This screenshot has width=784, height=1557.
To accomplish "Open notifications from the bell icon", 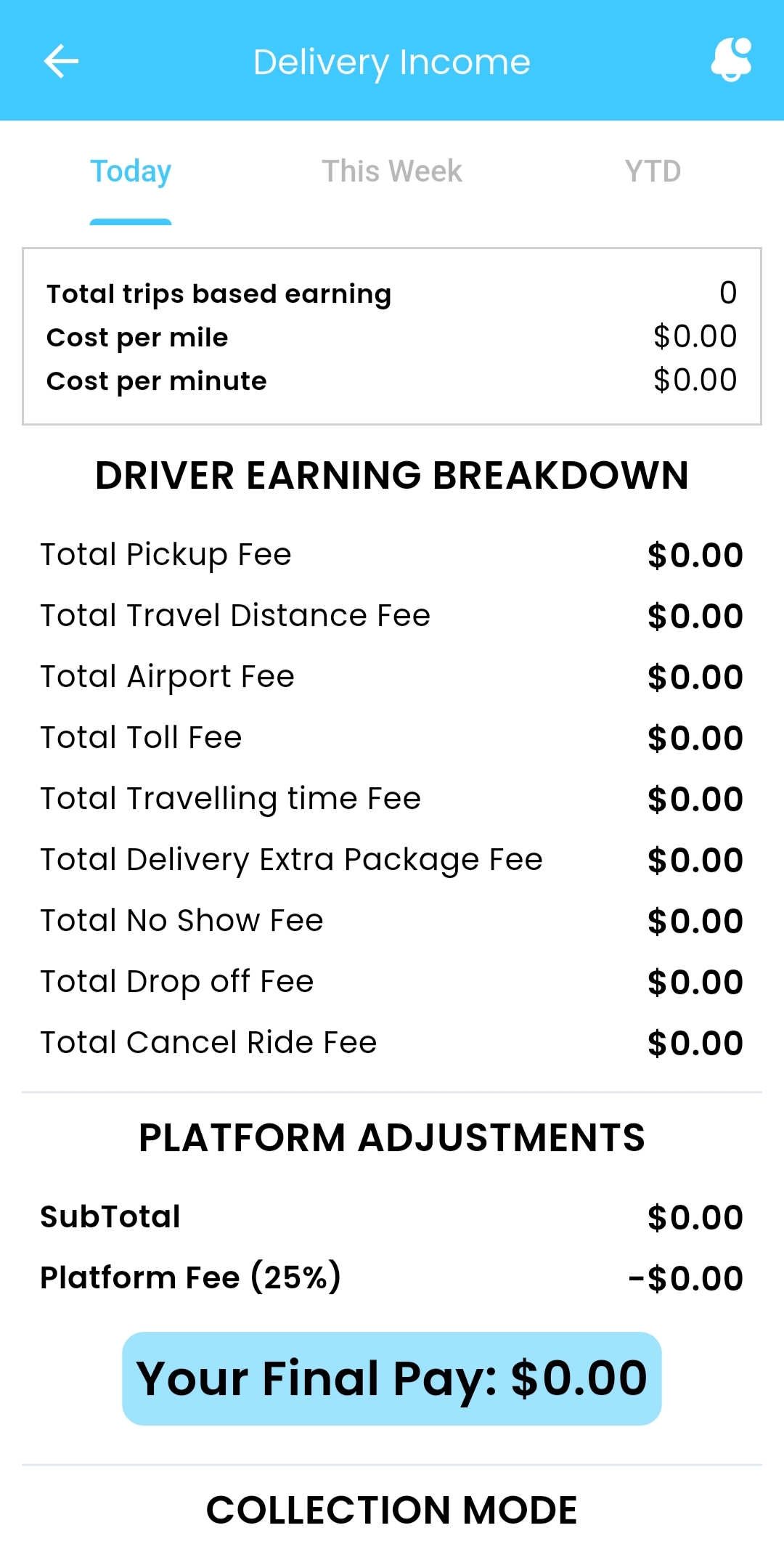I will pyautogui.click(x=730, y=61).
